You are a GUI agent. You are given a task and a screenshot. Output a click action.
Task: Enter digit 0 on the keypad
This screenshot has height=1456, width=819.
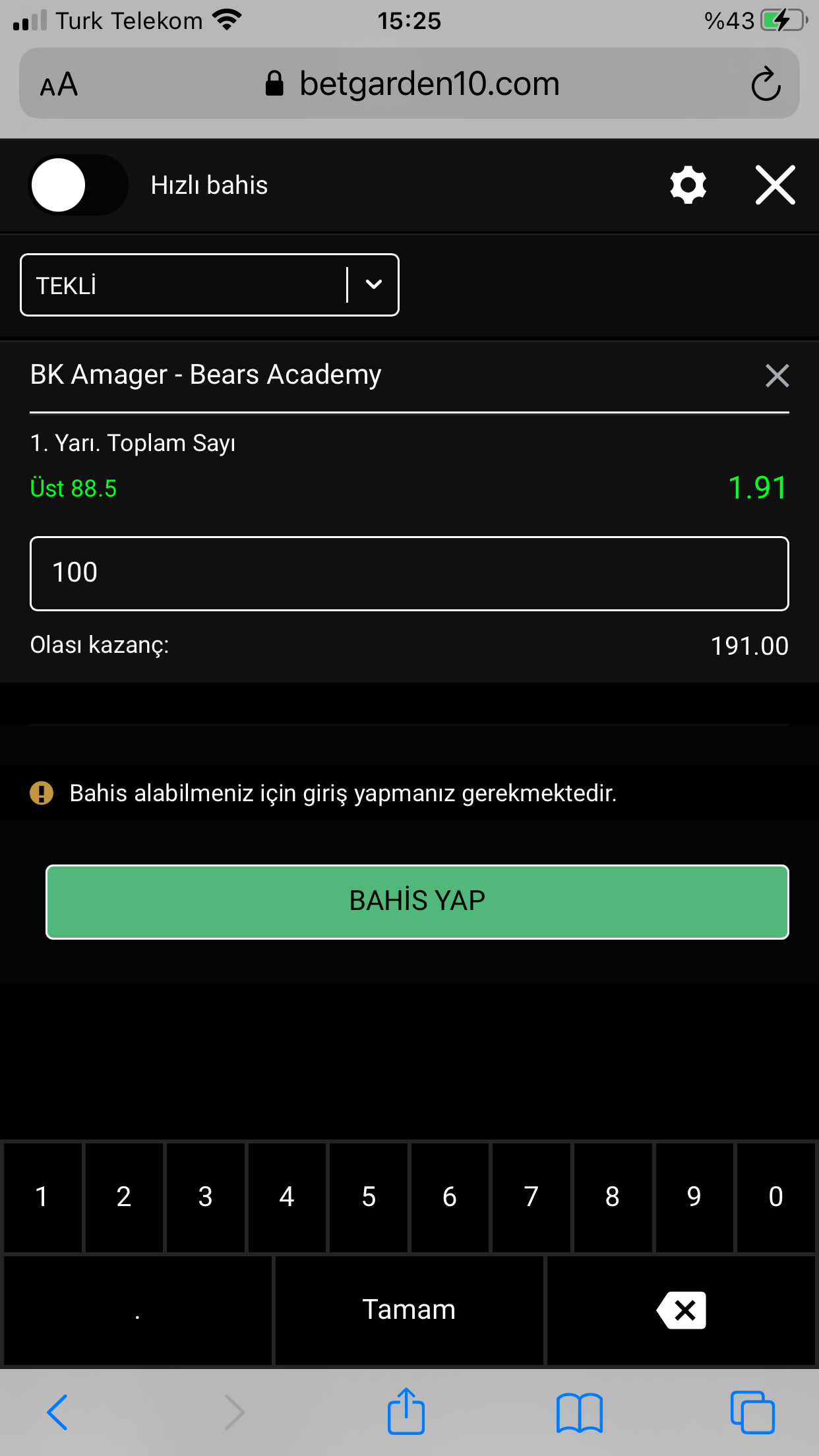(x=775, y=1197)
